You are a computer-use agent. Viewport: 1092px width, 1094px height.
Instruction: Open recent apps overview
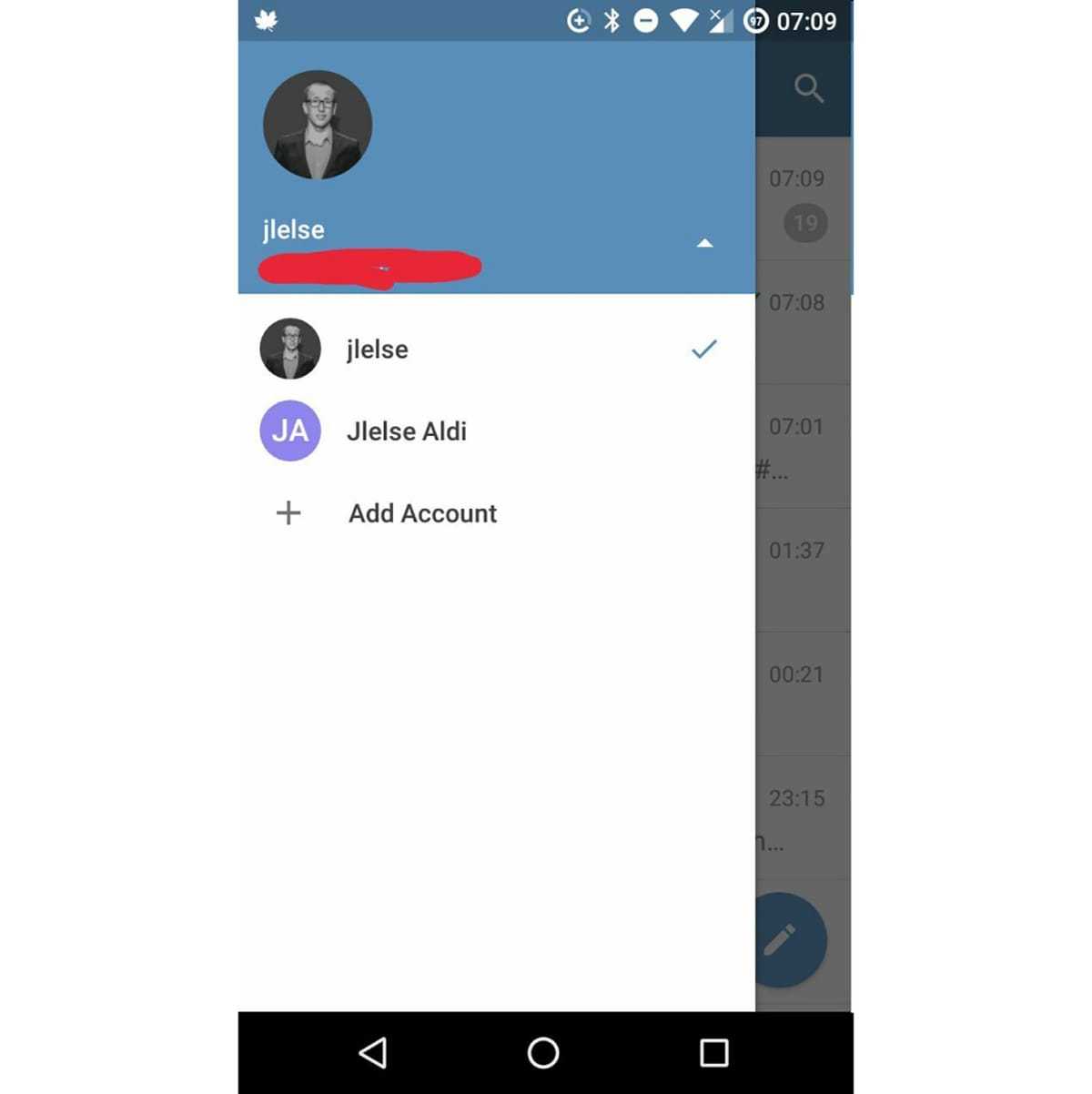[714, 1053]
